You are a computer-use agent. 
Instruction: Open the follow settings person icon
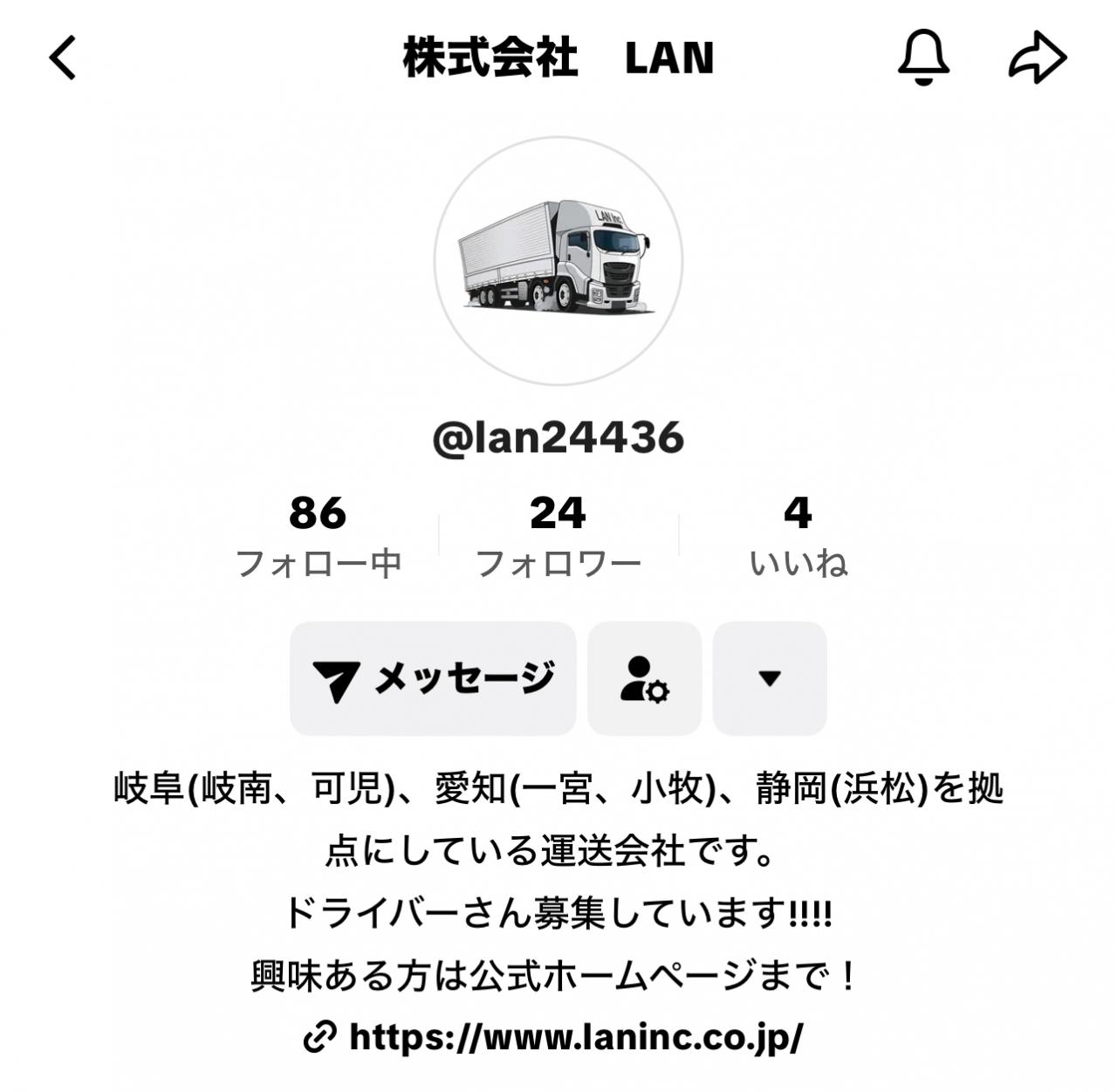pyautogui.click(x=645, y=678)
